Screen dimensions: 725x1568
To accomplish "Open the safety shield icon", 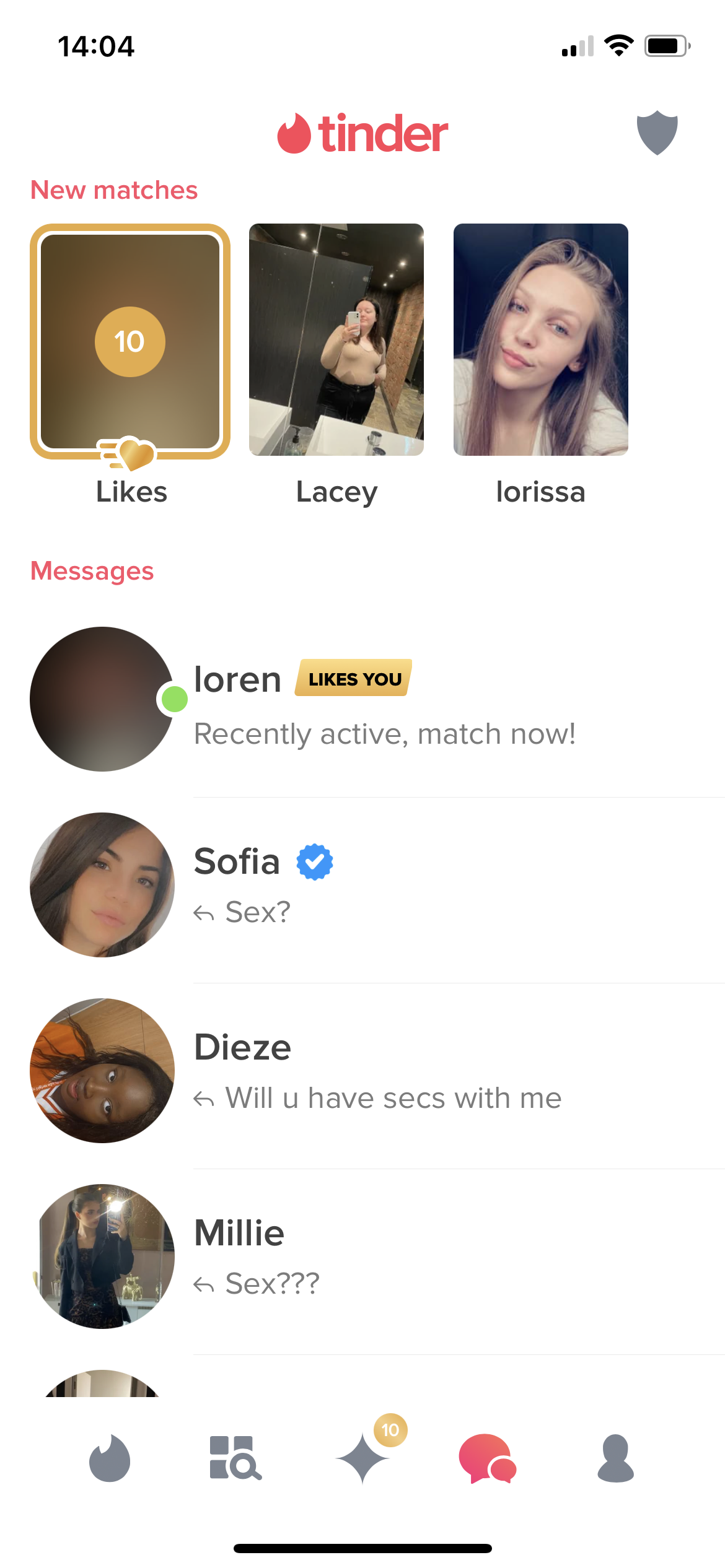I will coord(657,133).
